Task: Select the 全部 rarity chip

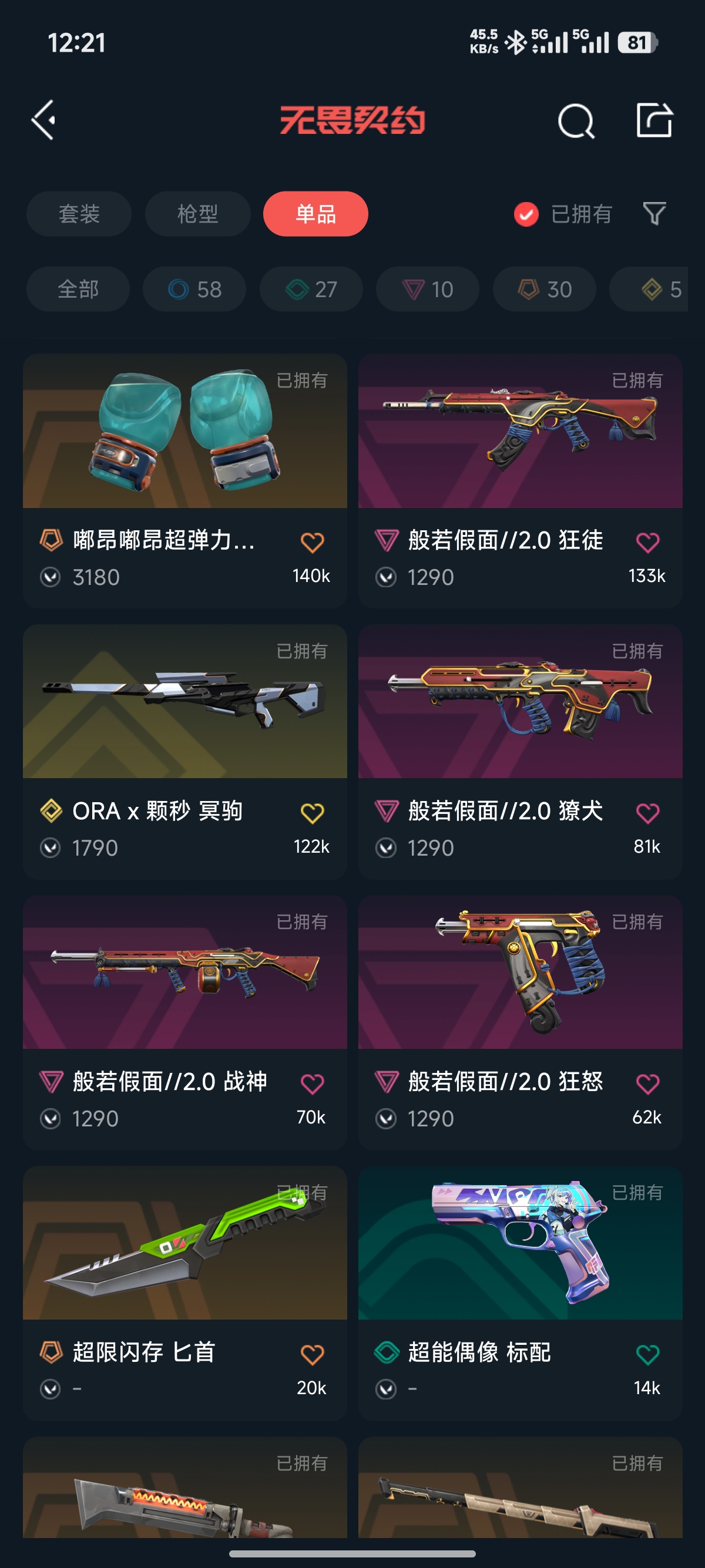Action: [x=78, y=289]
